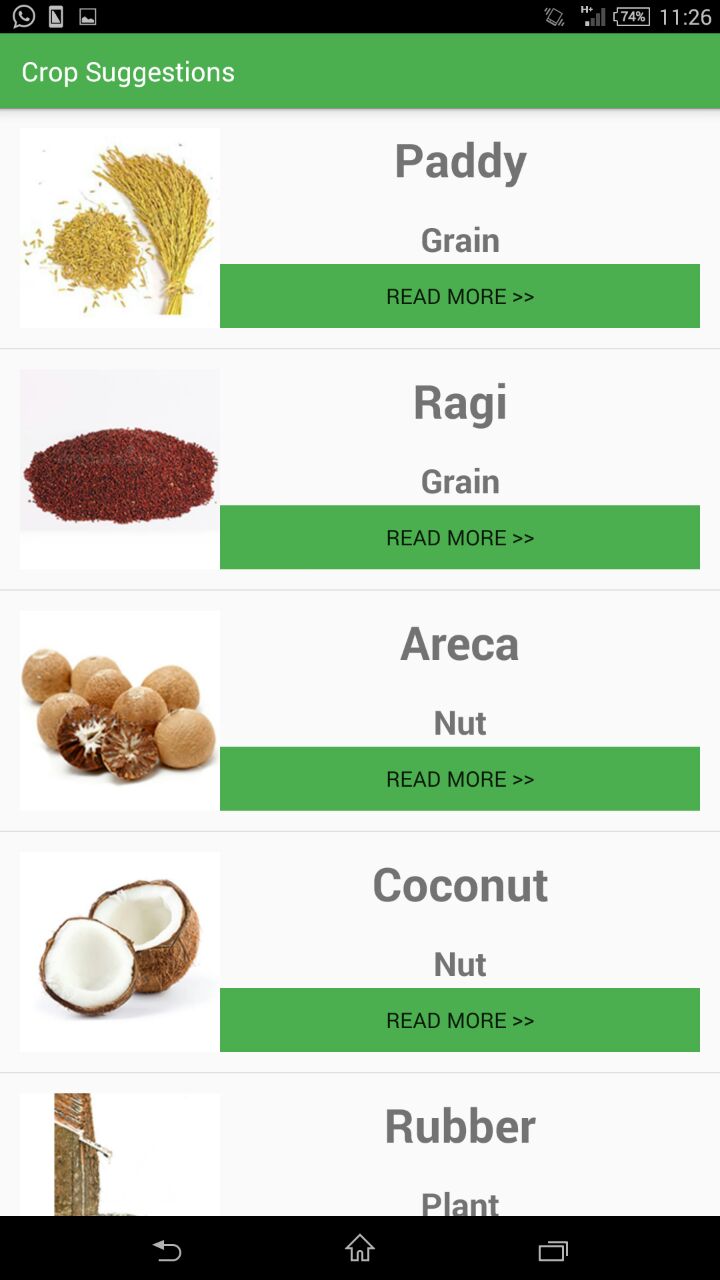
Task: Read more about Areca nut
Action: pyautogui.click(x=460, y=778)
